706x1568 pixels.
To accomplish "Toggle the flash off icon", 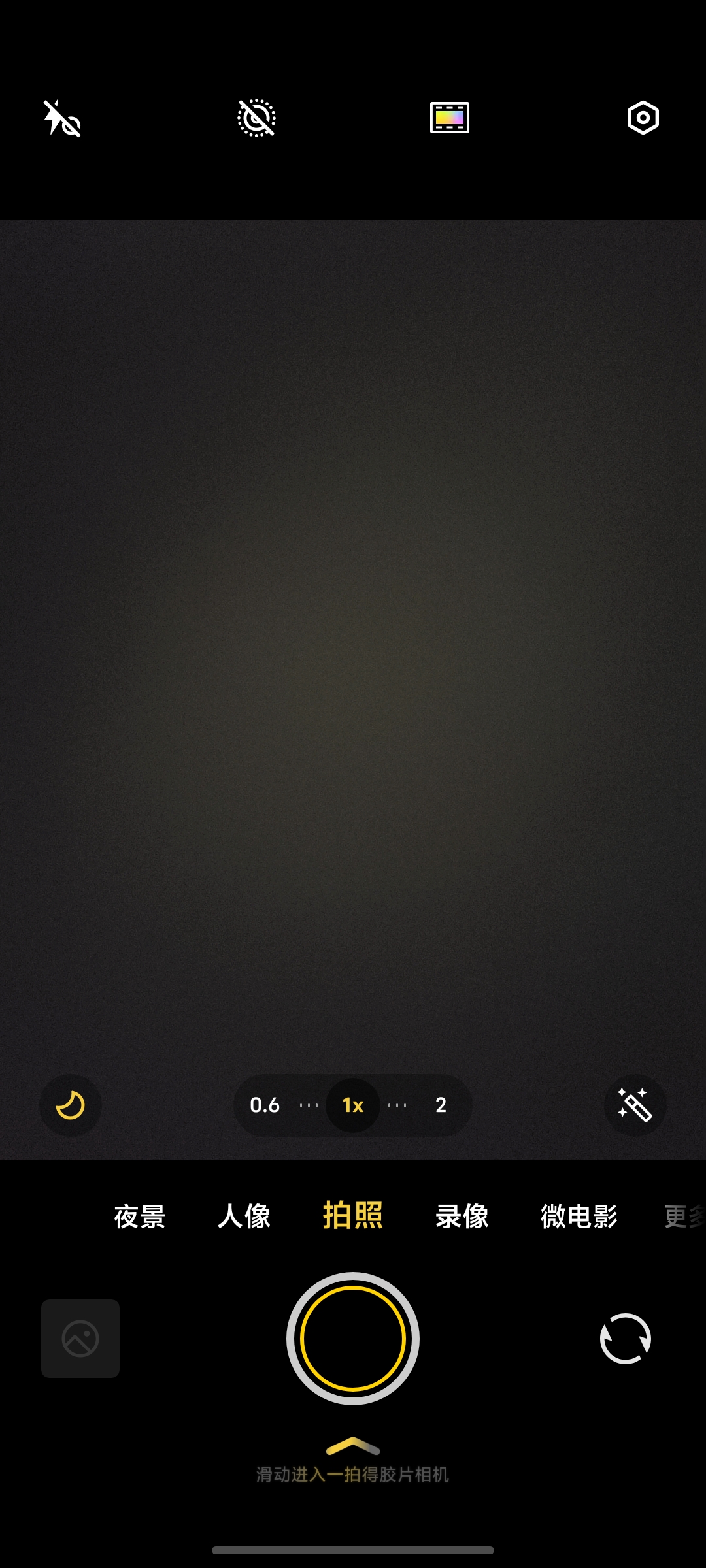I will click(62, 118).
